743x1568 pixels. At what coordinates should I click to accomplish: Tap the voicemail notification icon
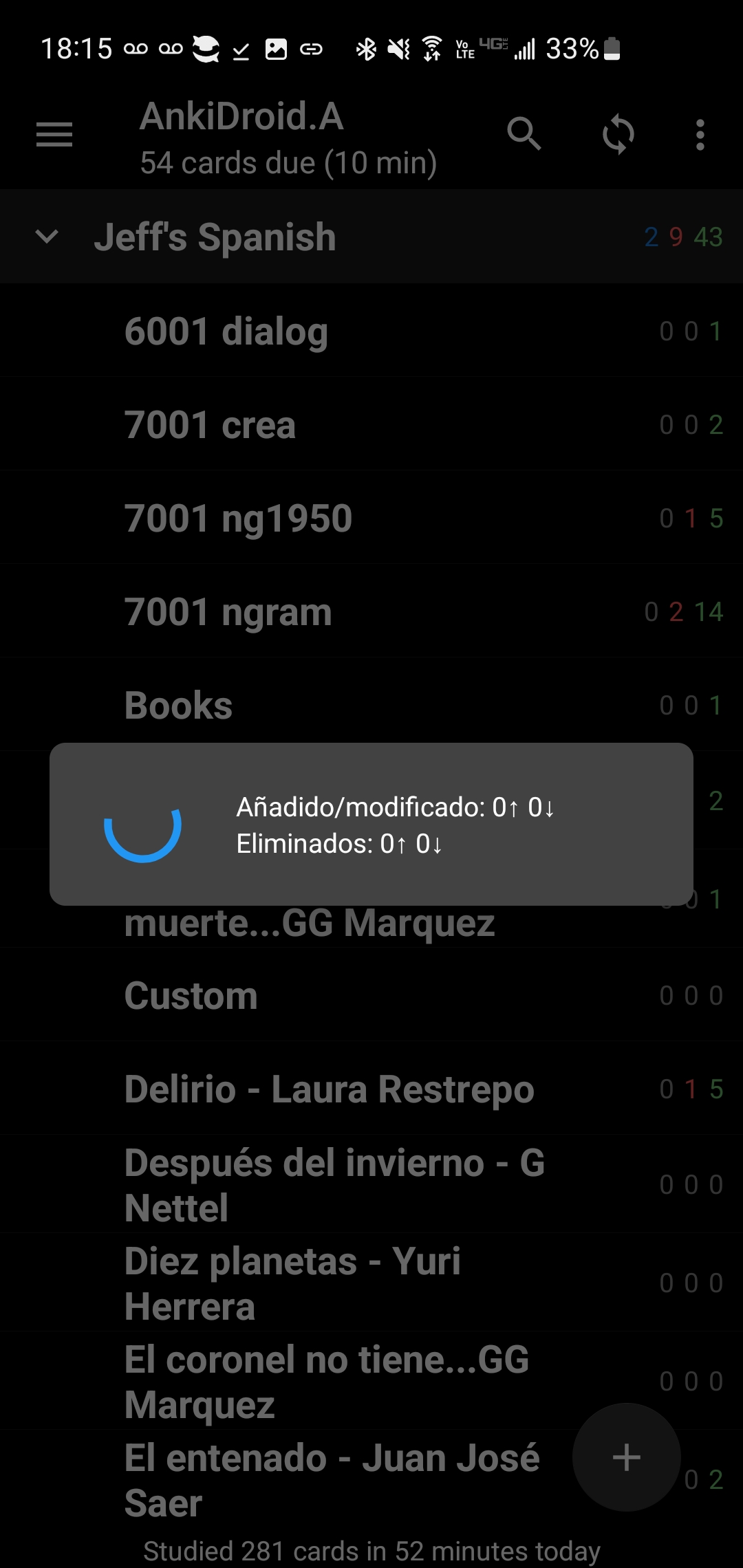click(x=137, y=48)
